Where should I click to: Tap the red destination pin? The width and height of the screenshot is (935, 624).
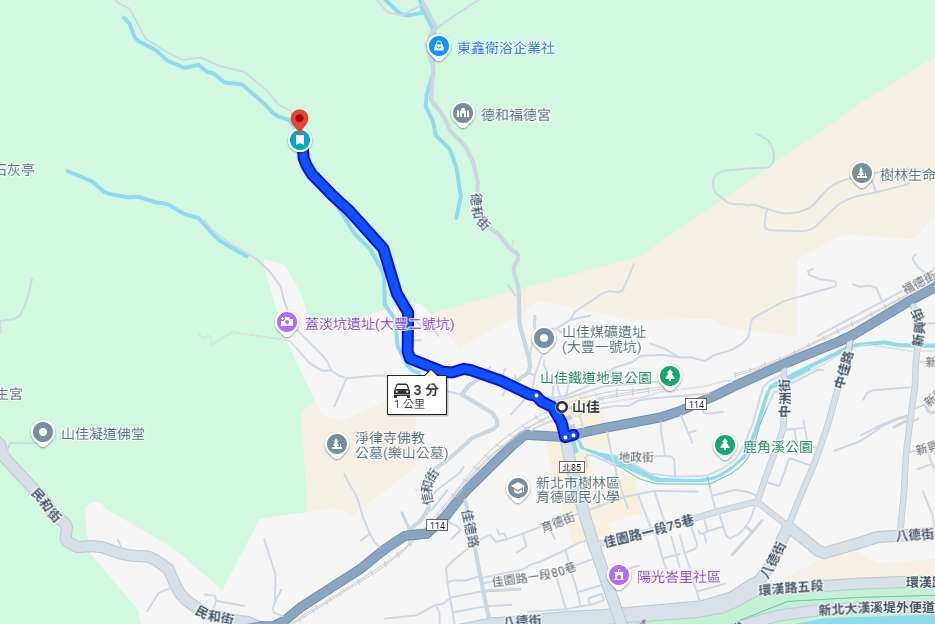coord(299,123)
